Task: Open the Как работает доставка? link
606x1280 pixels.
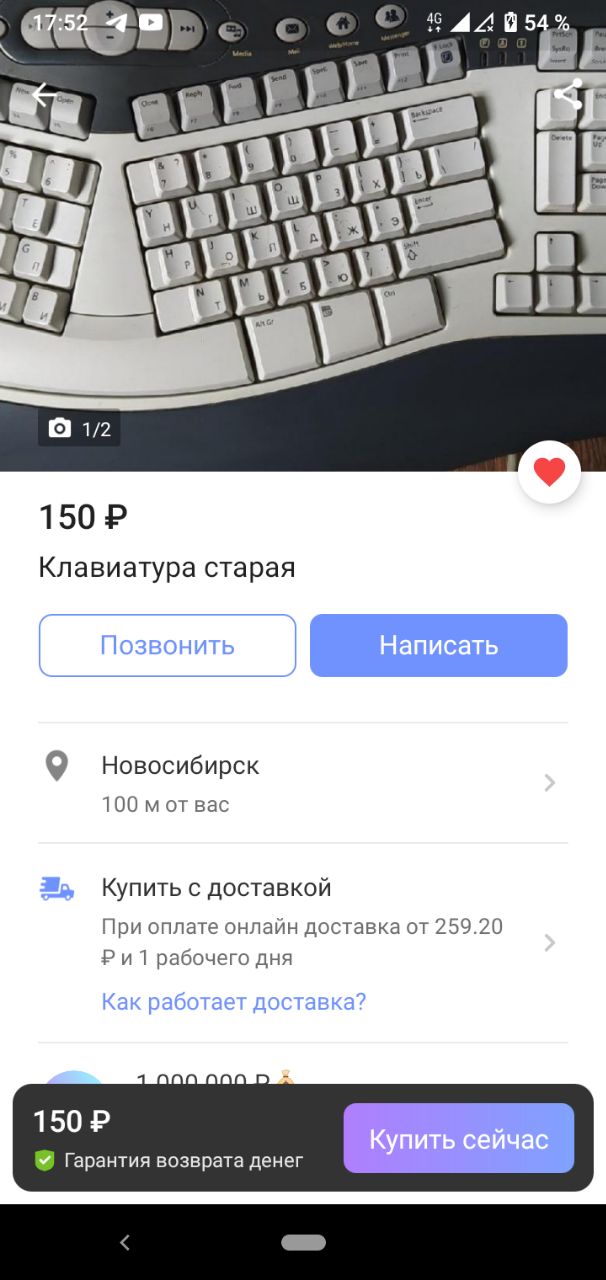Action: click(234, 1001)
